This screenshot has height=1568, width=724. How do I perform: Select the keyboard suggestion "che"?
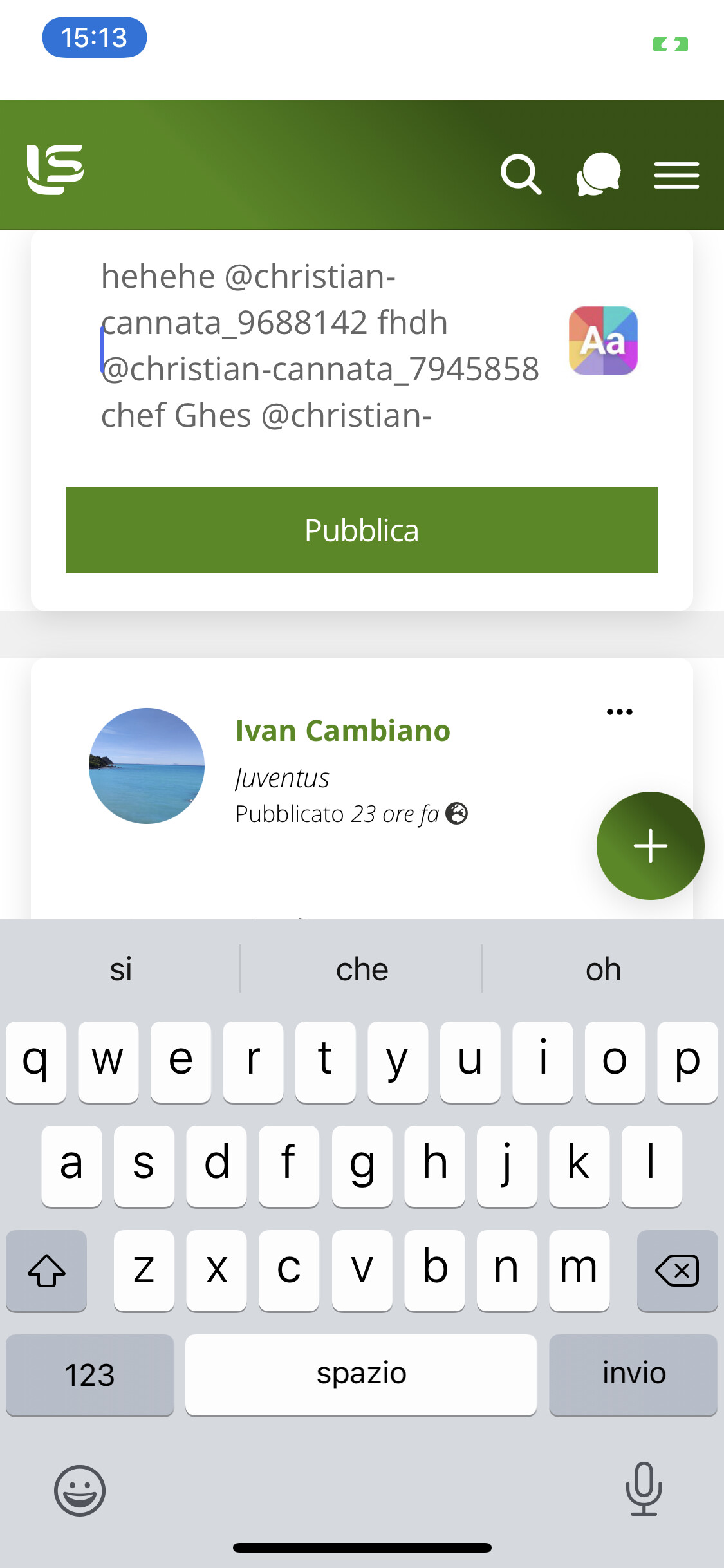click(362, 969)
